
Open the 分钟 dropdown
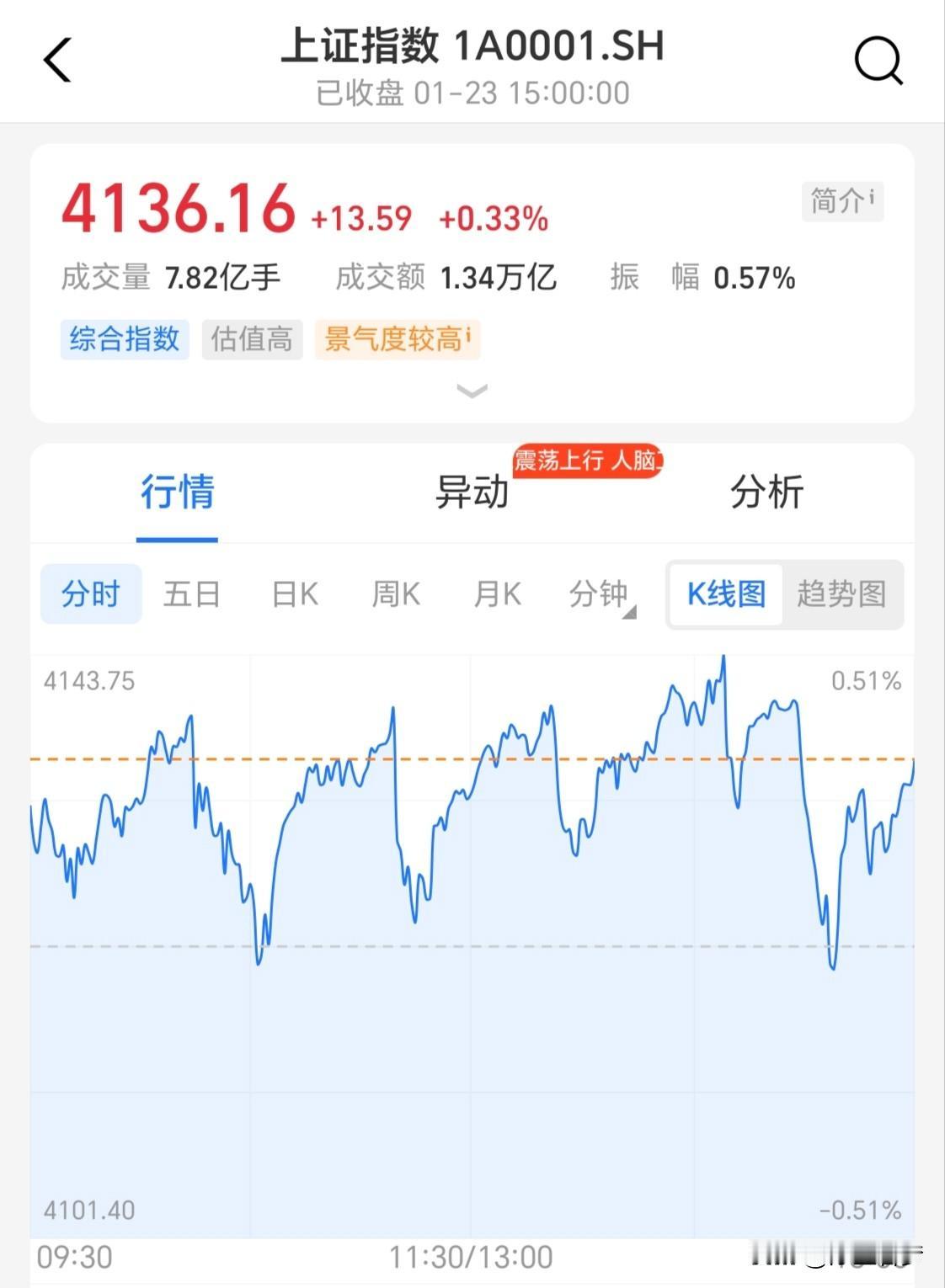pos(600,594)
